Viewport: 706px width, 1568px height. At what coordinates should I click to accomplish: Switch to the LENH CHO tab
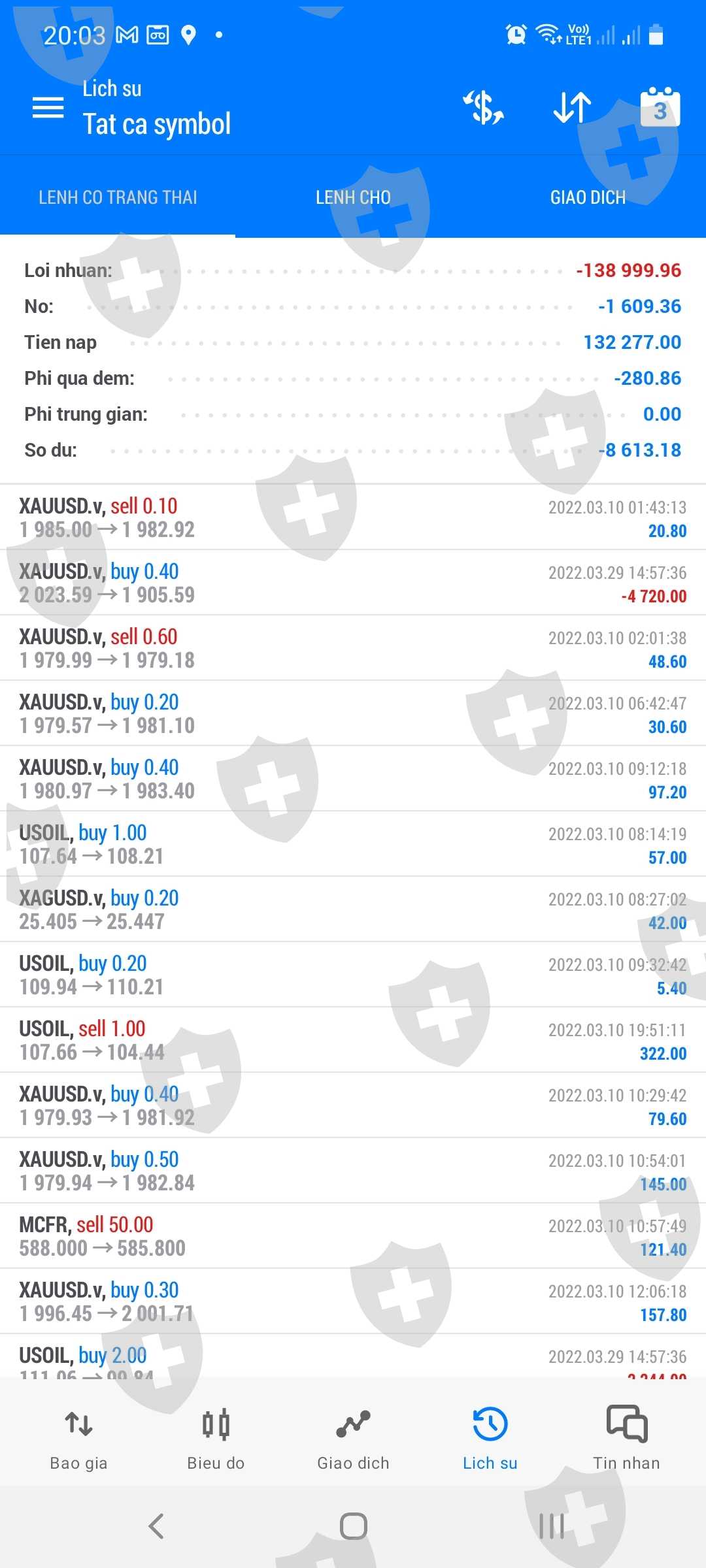tap(353, 197)
